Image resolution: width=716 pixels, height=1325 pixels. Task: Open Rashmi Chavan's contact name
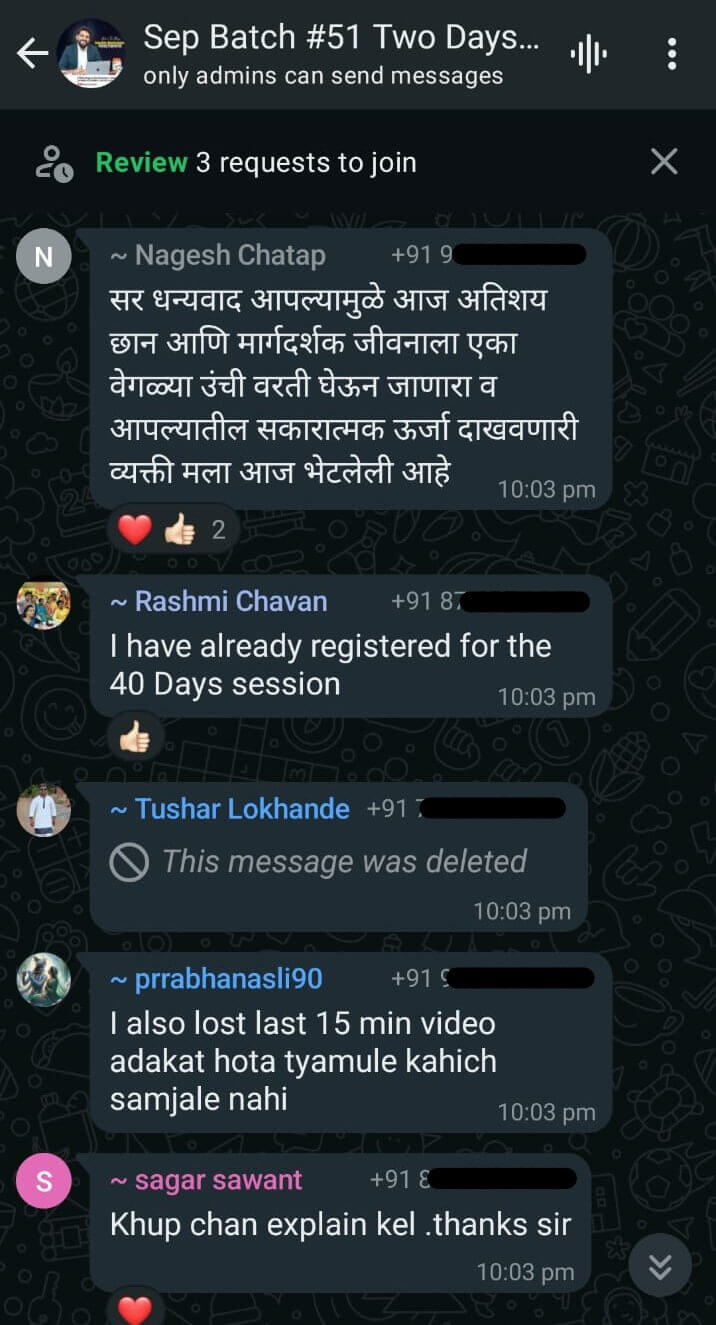(230, 601)
